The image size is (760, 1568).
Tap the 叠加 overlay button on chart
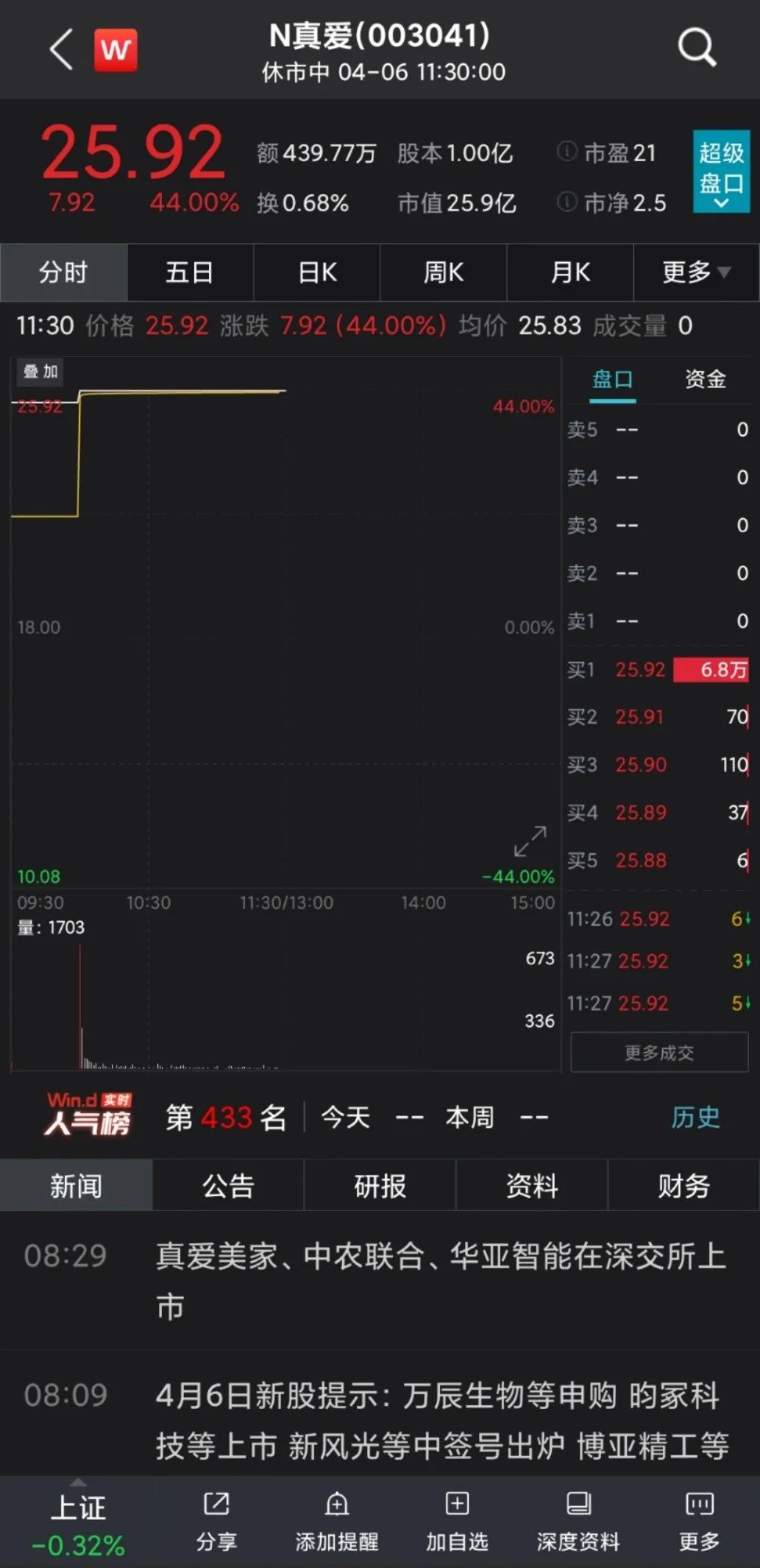[x=40, y=372]
